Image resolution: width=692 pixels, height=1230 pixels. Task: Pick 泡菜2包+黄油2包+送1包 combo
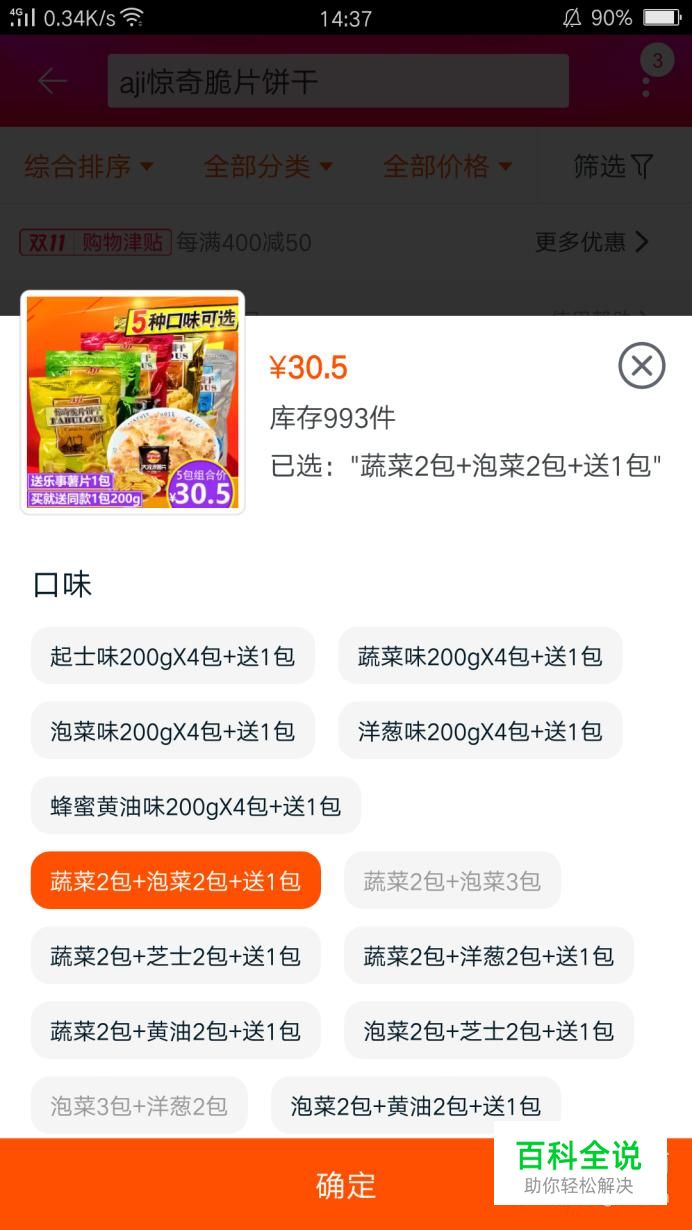(416, 1106)
